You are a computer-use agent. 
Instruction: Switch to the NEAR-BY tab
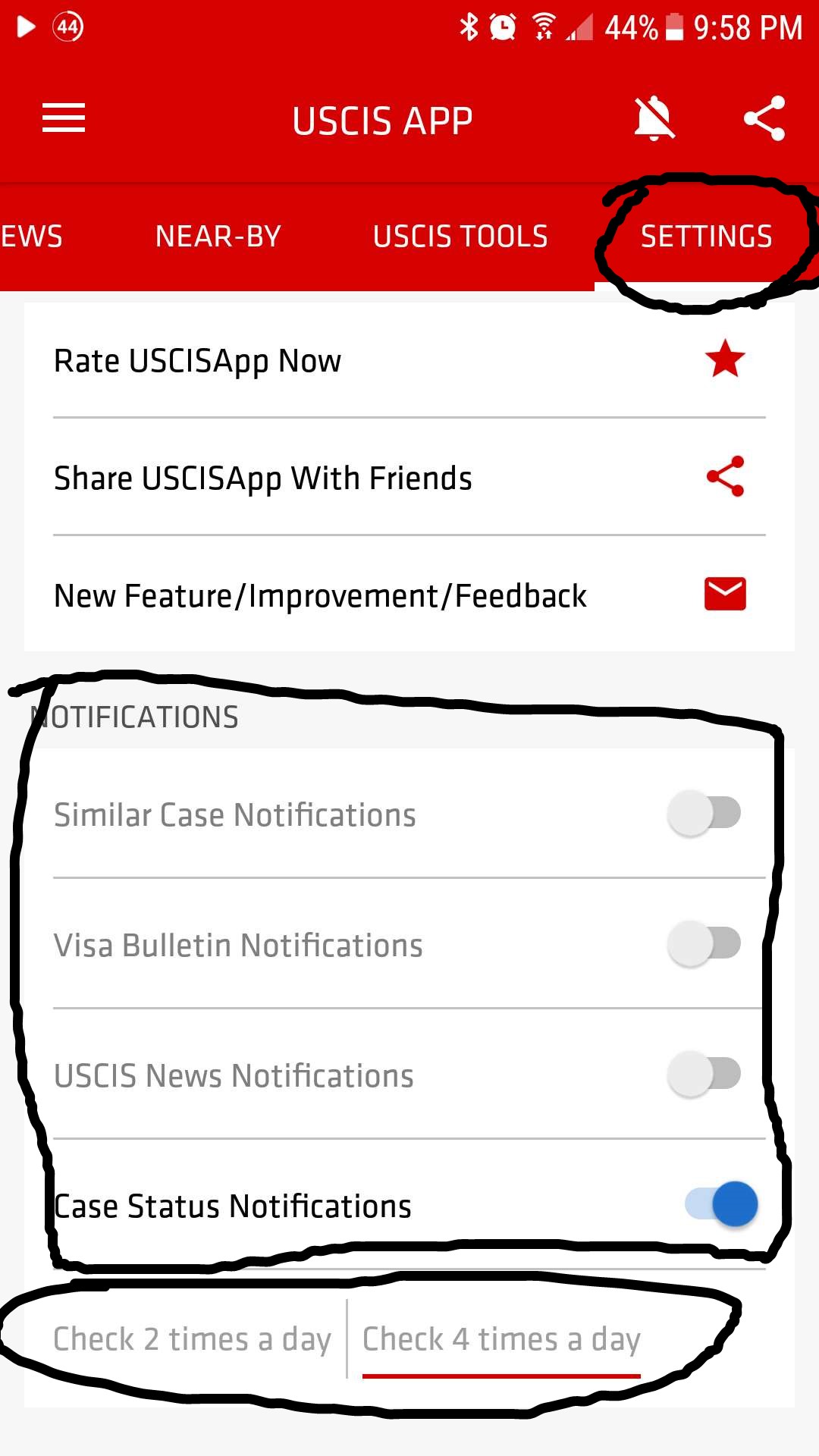point(218,237)
